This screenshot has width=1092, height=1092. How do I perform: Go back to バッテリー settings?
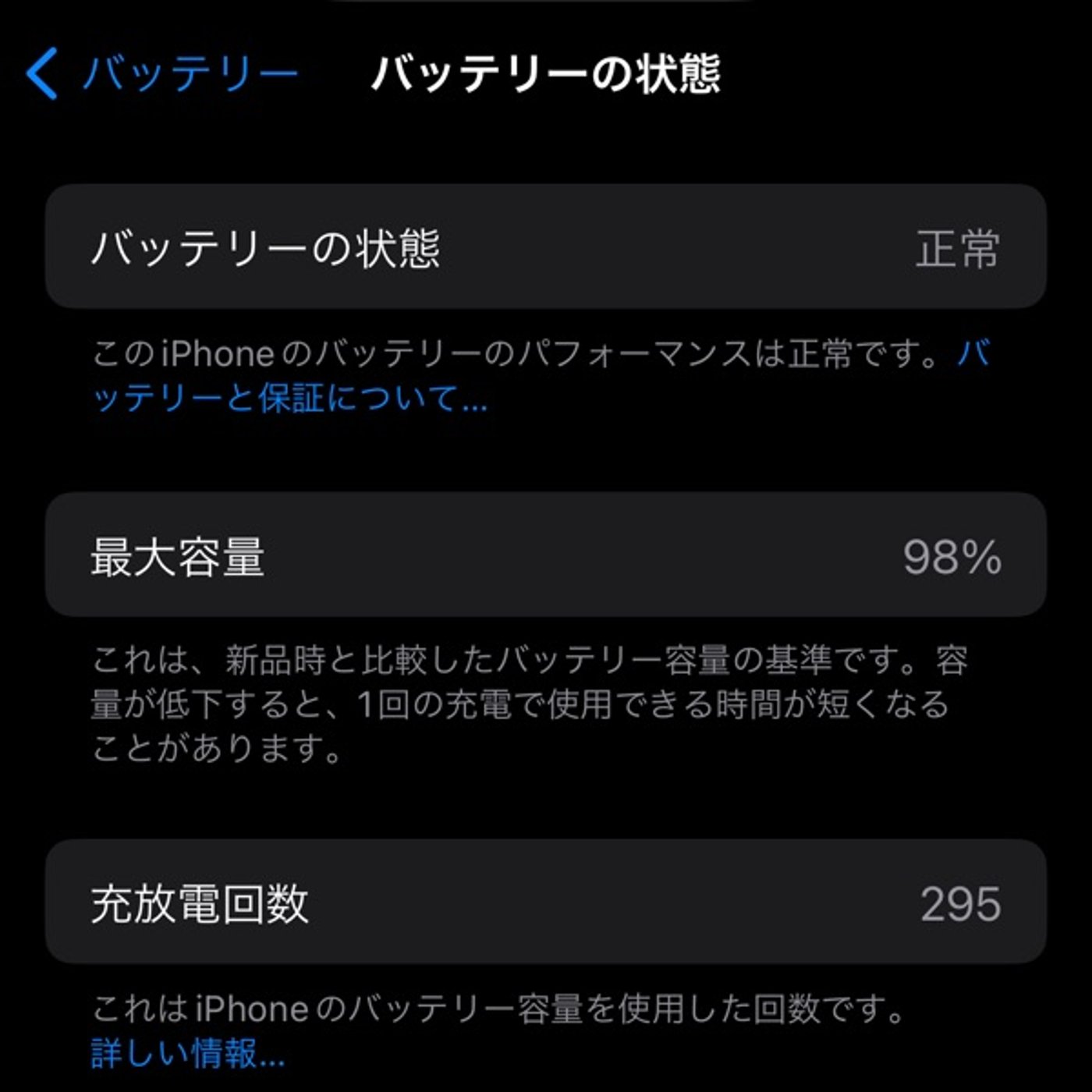click(x=160, y=73)
